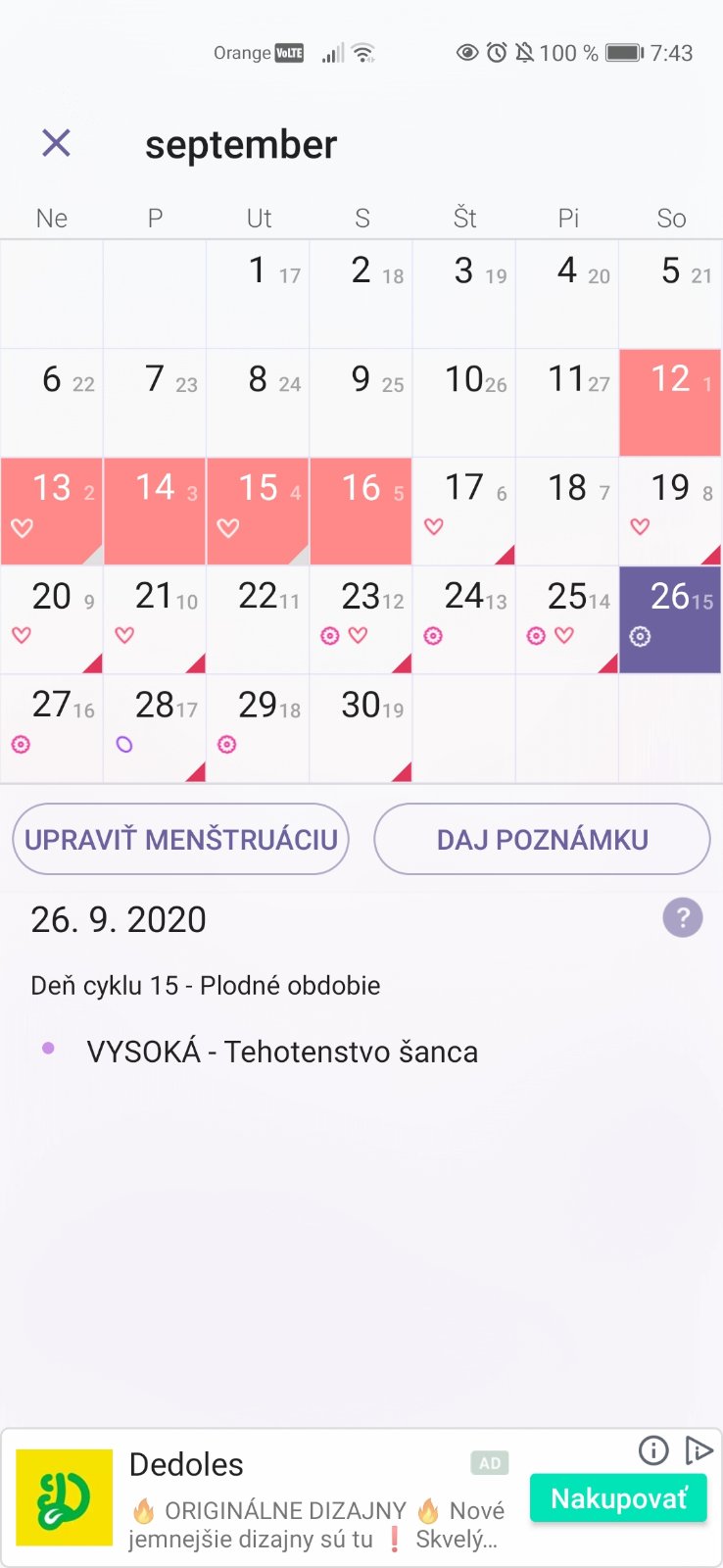Open the help question mark icon

[683, 918]
